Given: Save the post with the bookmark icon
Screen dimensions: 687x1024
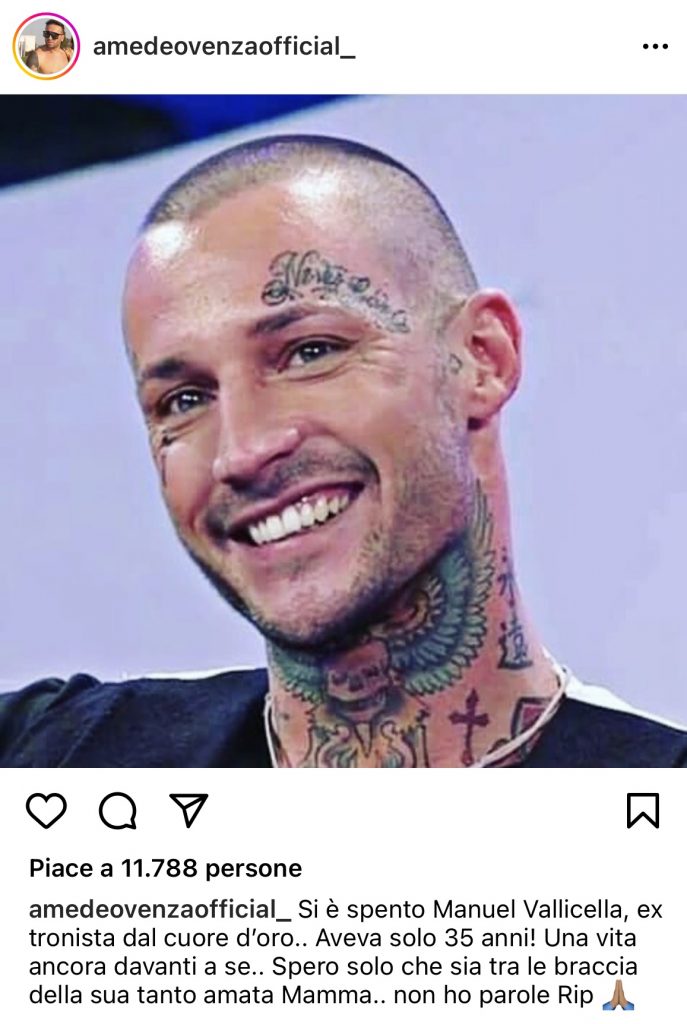Looking at the screenshot, I should (x=643, y=810).
